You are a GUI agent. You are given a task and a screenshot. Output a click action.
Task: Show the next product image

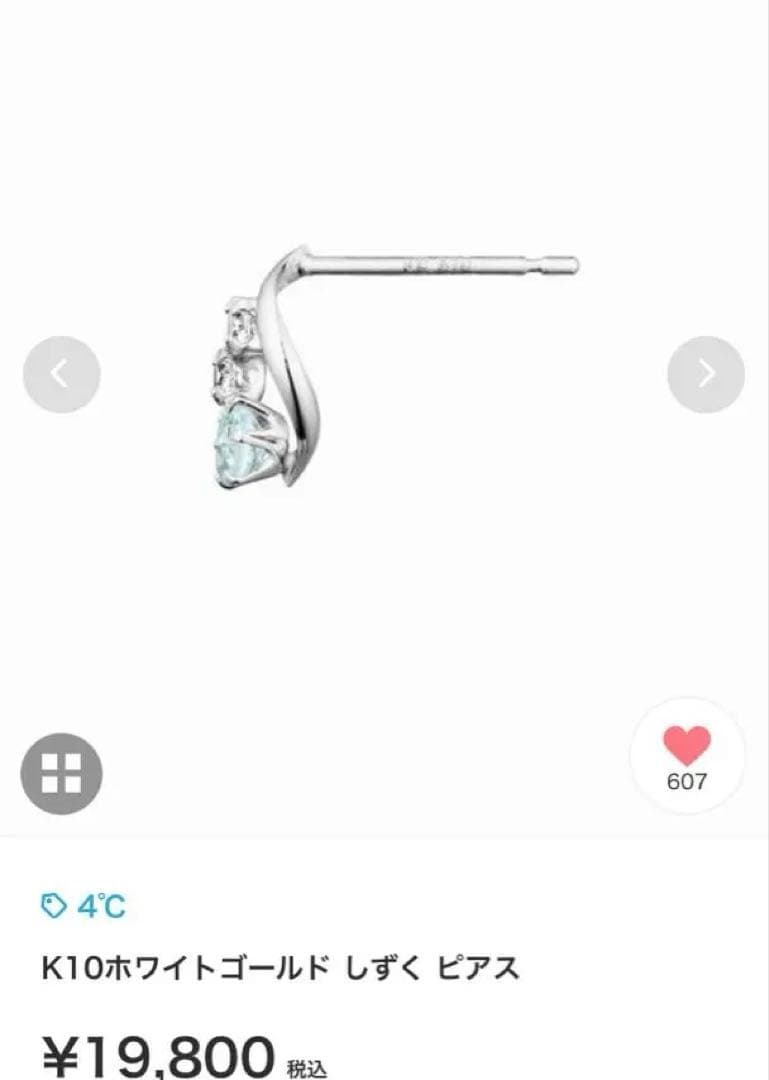click(706, 375)
